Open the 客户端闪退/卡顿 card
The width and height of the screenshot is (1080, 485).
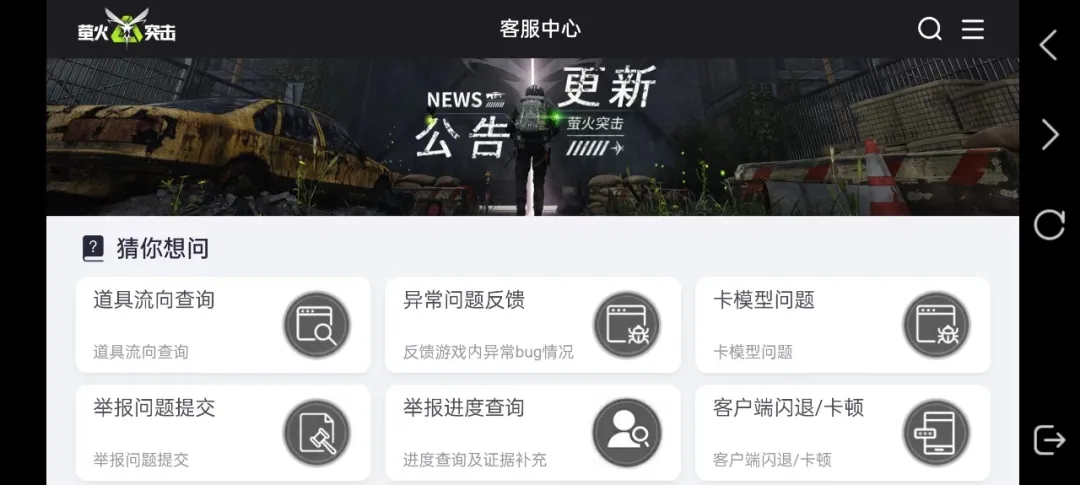[842, 432]
